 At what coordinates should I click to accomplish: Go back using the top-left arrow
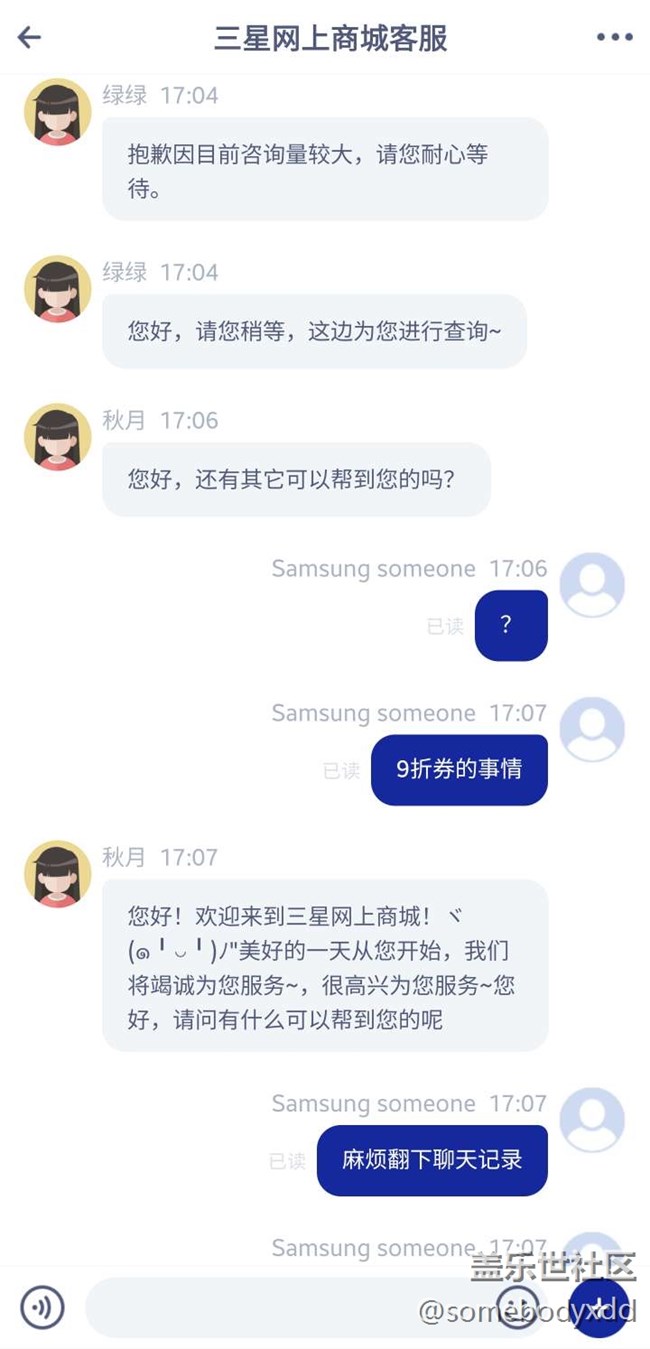(x=30, y=38)
